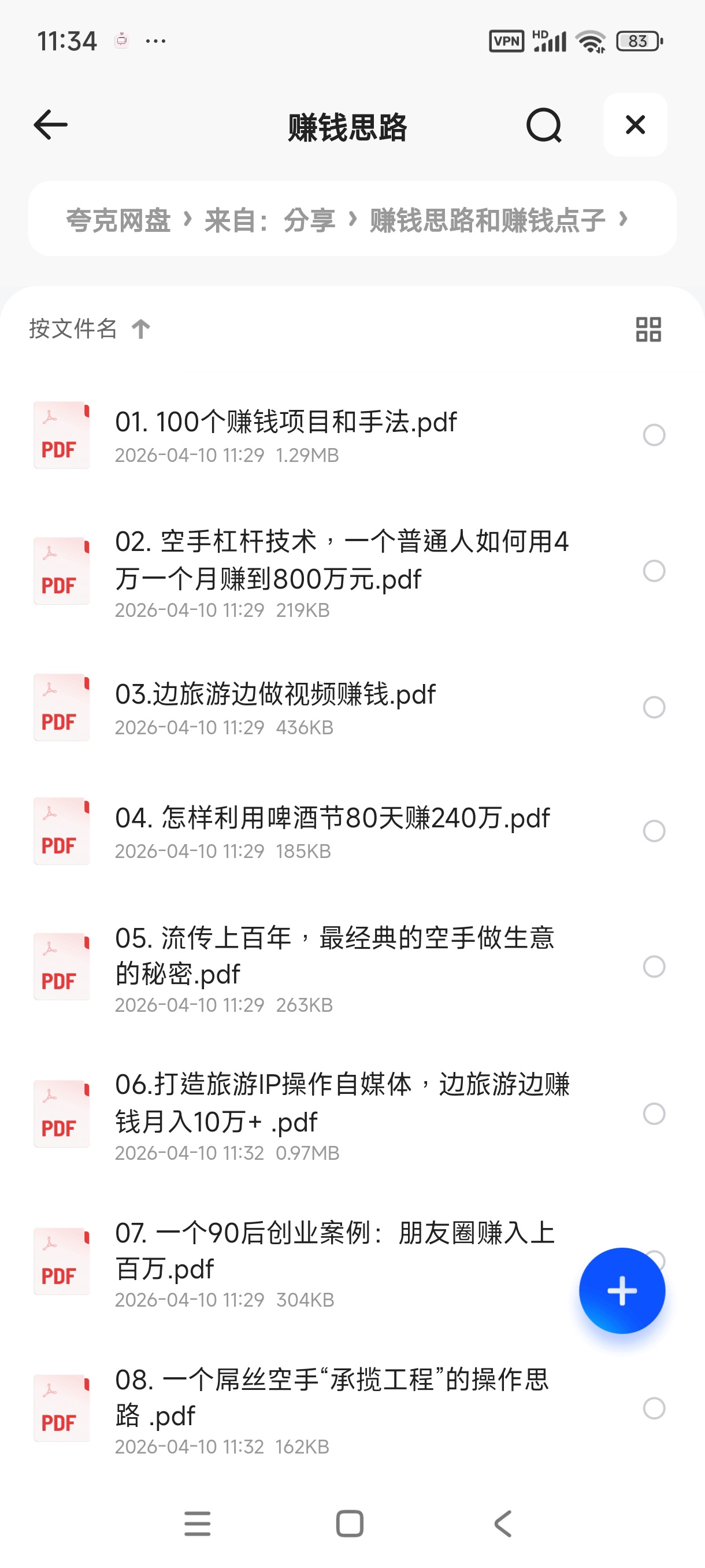Open 按文件名 sorting options

click(73, 330)
